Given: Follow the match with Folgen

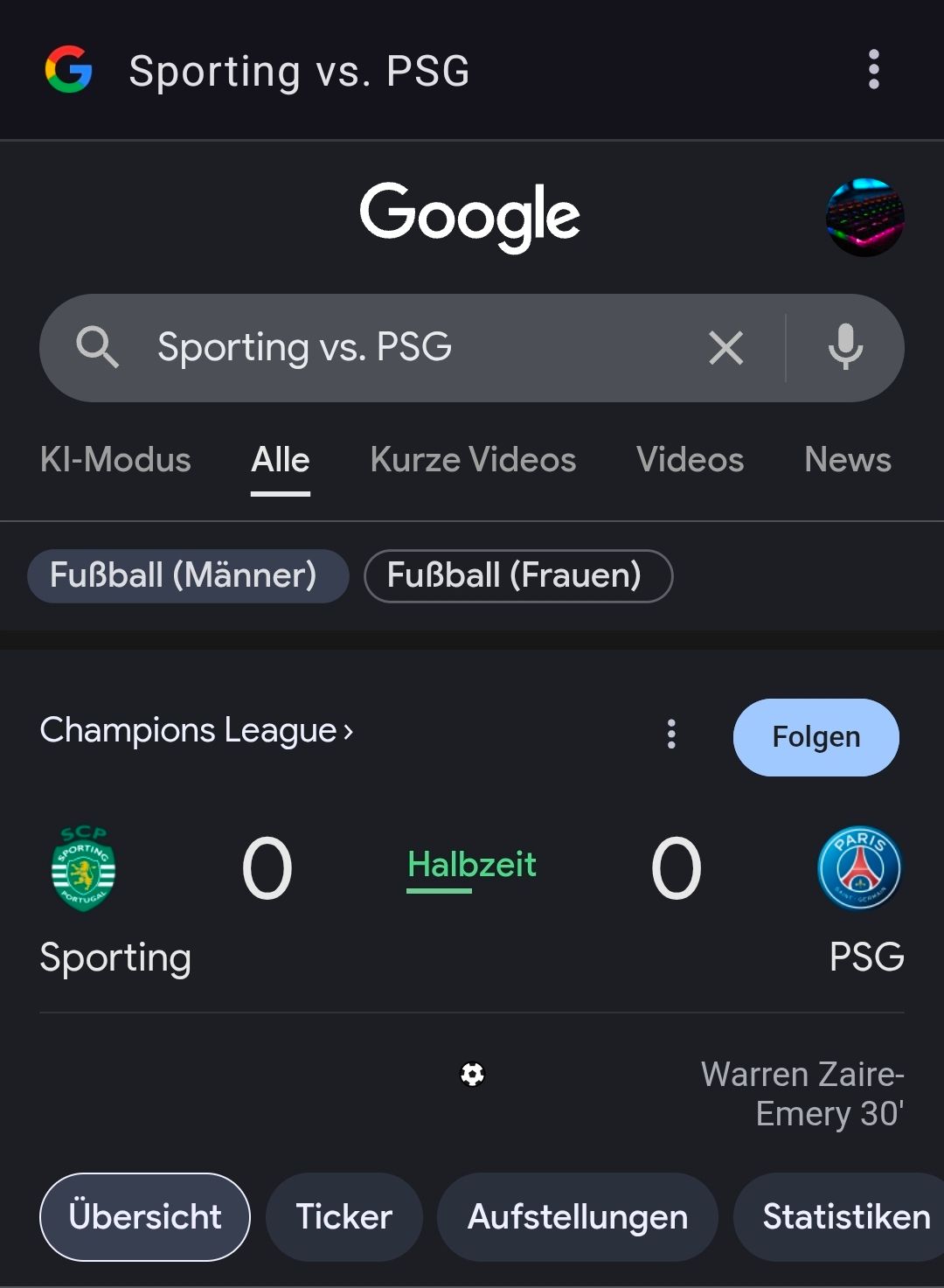Looking at the screenshot, I should [816, 737].
